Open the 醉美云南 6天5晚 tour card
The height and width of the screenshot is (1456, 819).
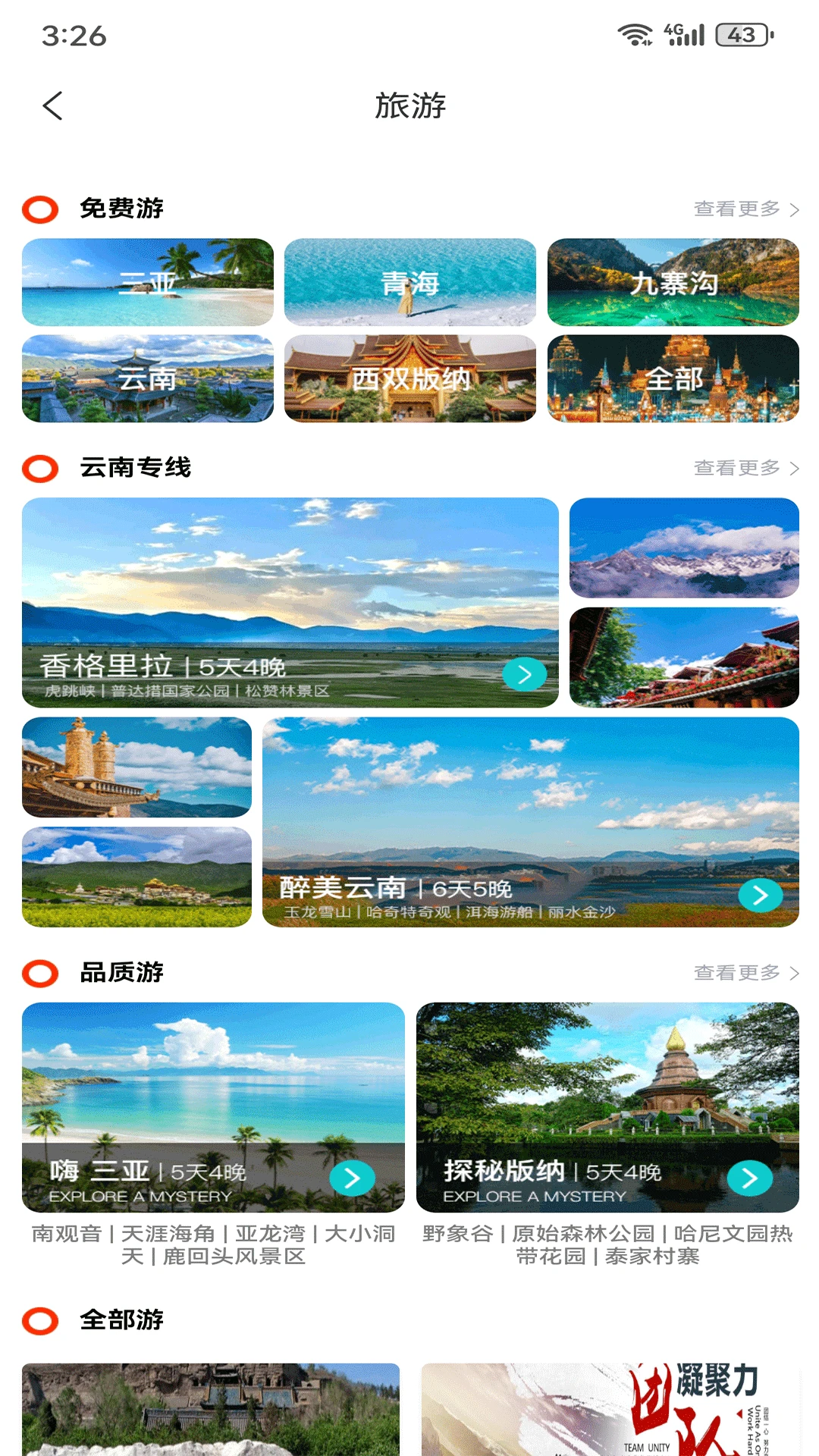click(x=530, y=822)
